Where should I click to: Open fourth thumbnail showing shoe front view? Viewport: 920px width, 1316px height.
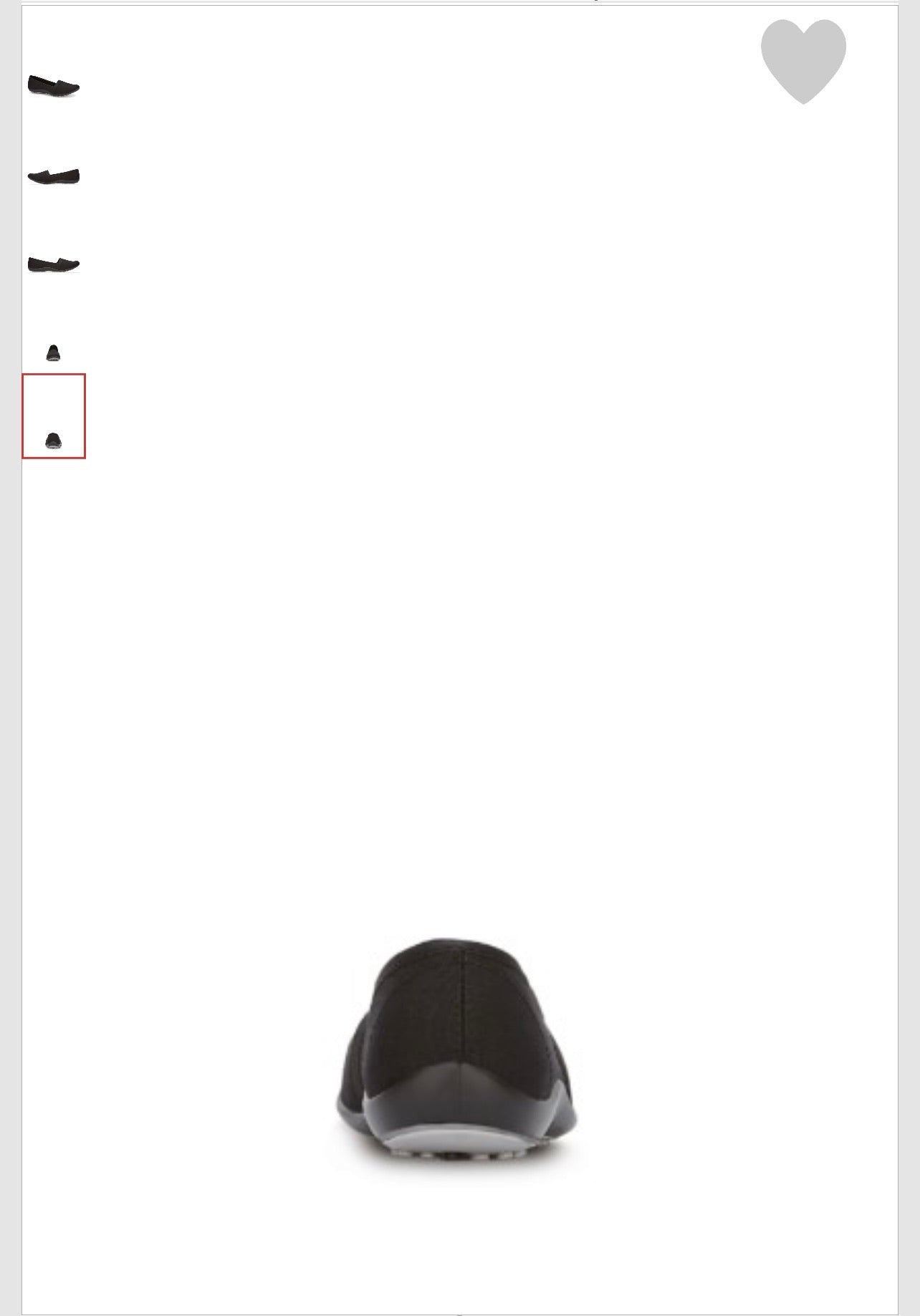pyautogui.click(x=54, y=352)
